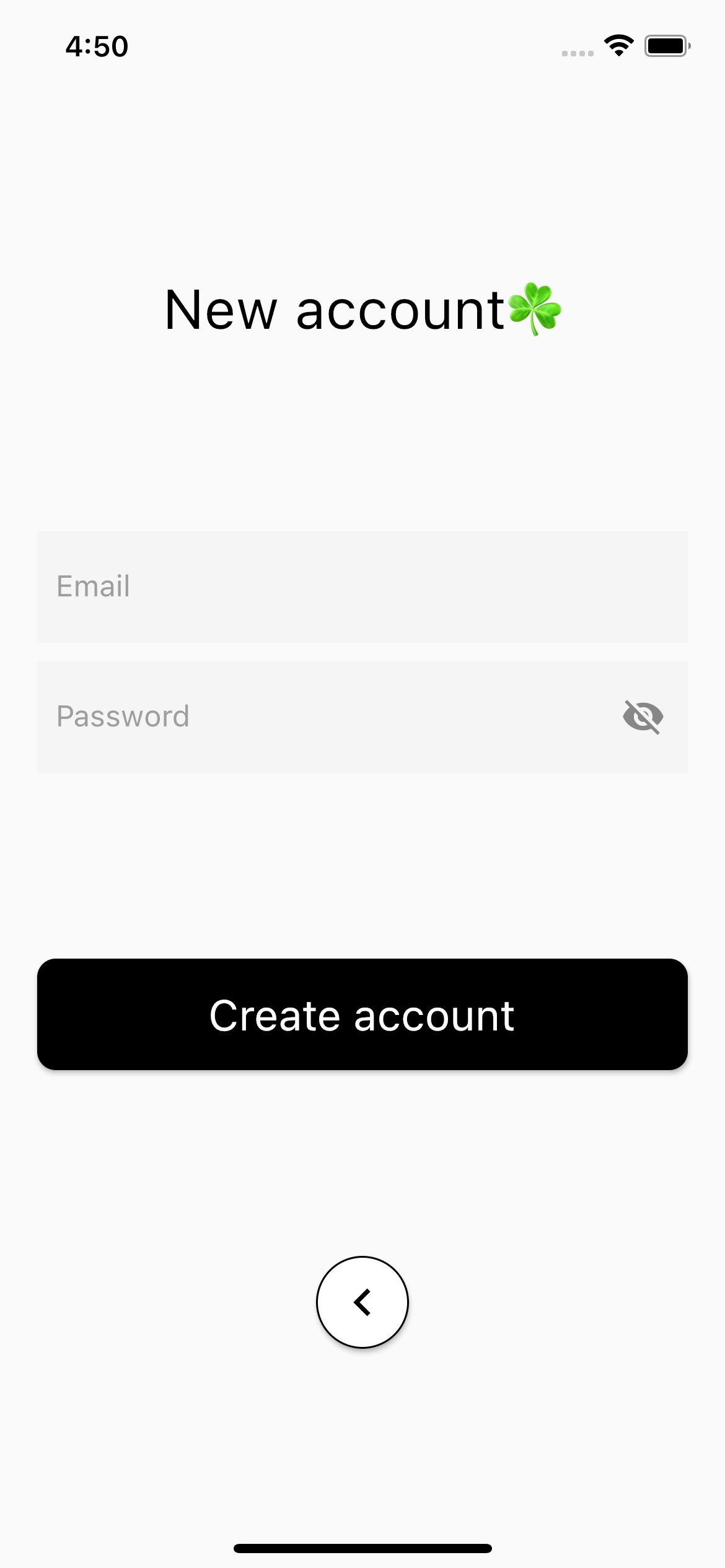This screenshot has width=725, height=1568.
Task: Click the 4:50 clock in status bar
Action: point(97,46)
